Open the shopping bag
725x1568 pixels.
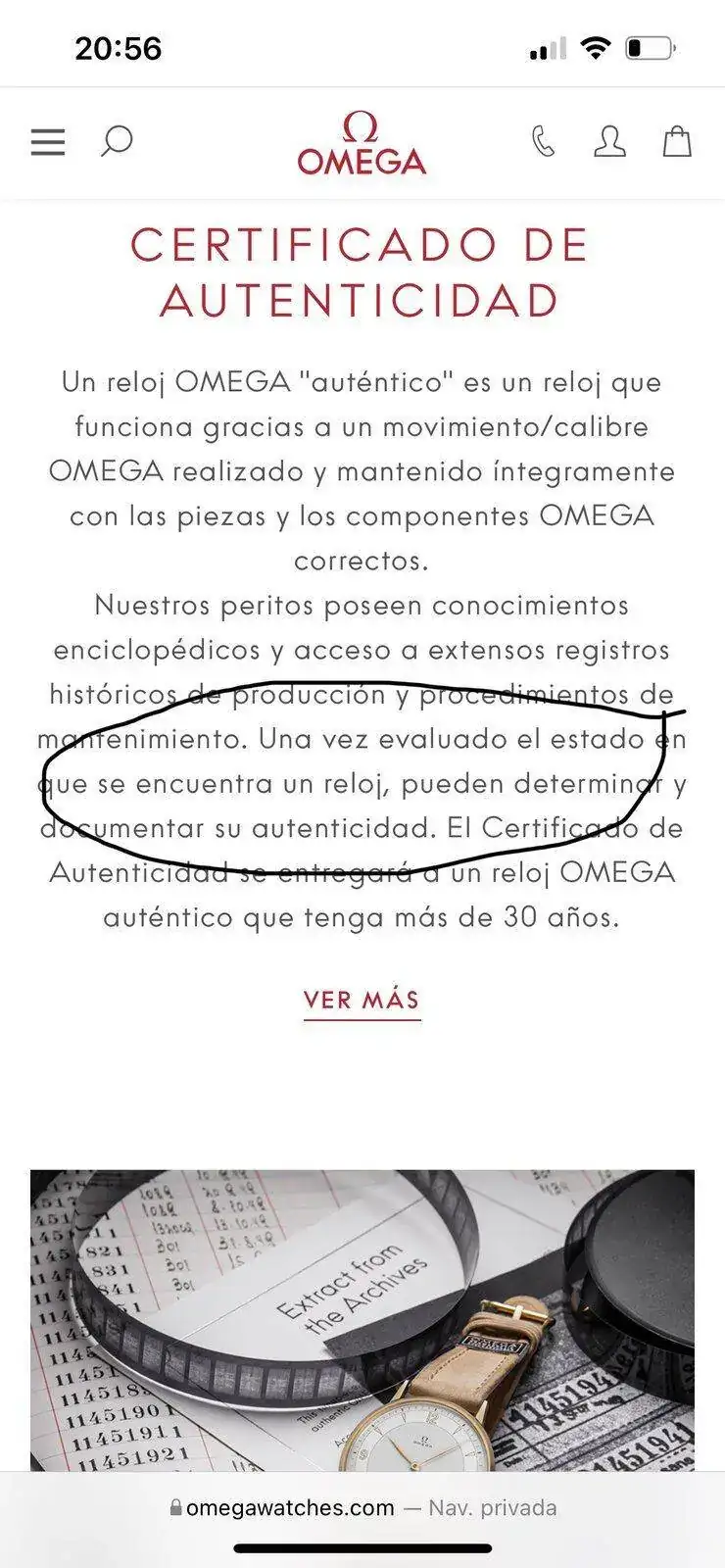(x=677, y=142)
